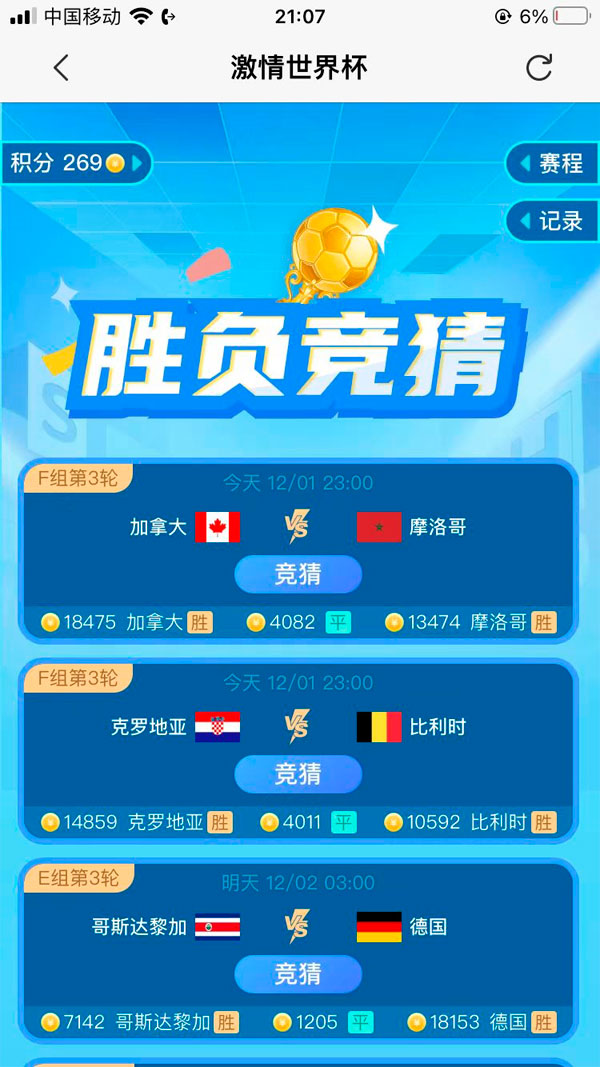The image size is (600, 1067).
Task: Open the 赛程 match schedule
Action: point(552,164)
